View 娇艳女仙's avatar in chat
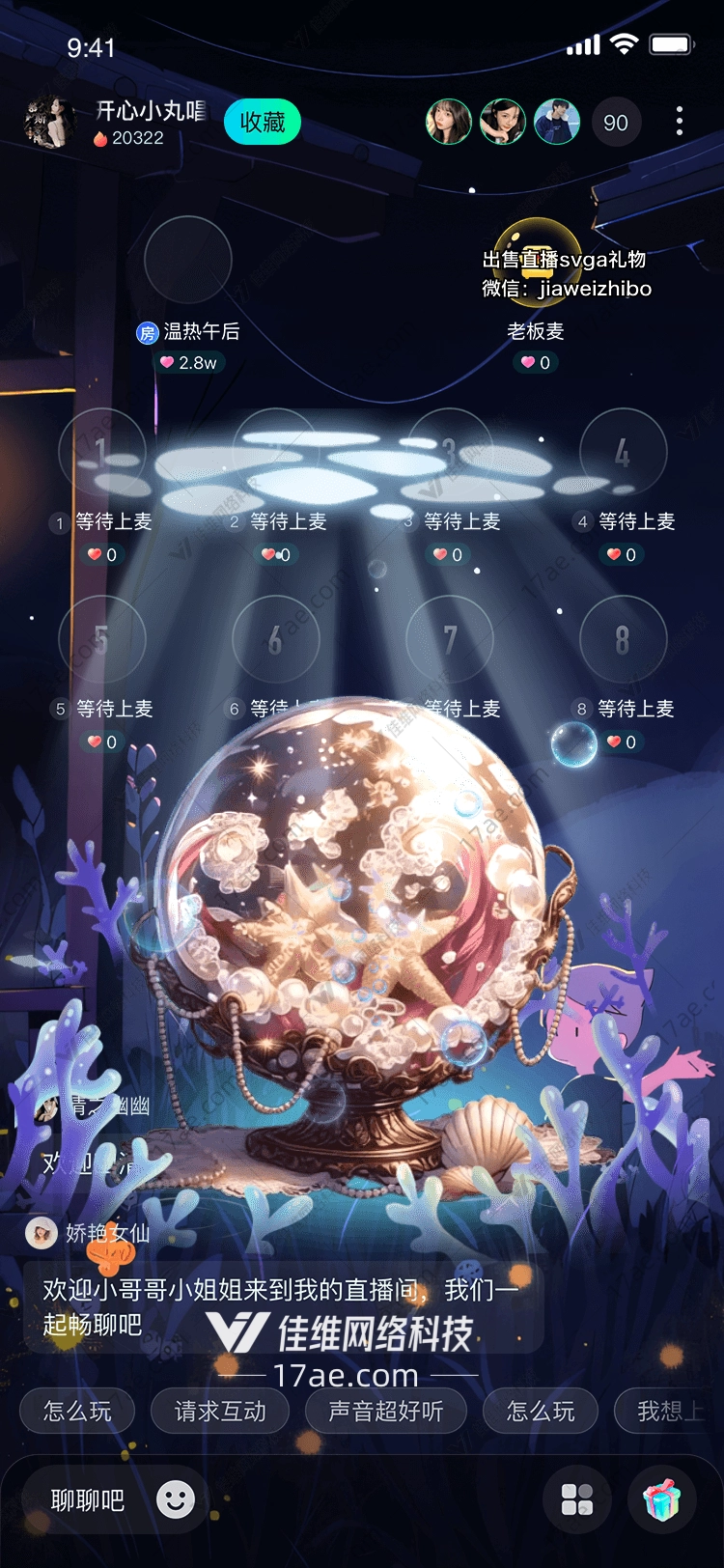The width and height of the screenshot is (724, 1568). (x=41, y=1233)
